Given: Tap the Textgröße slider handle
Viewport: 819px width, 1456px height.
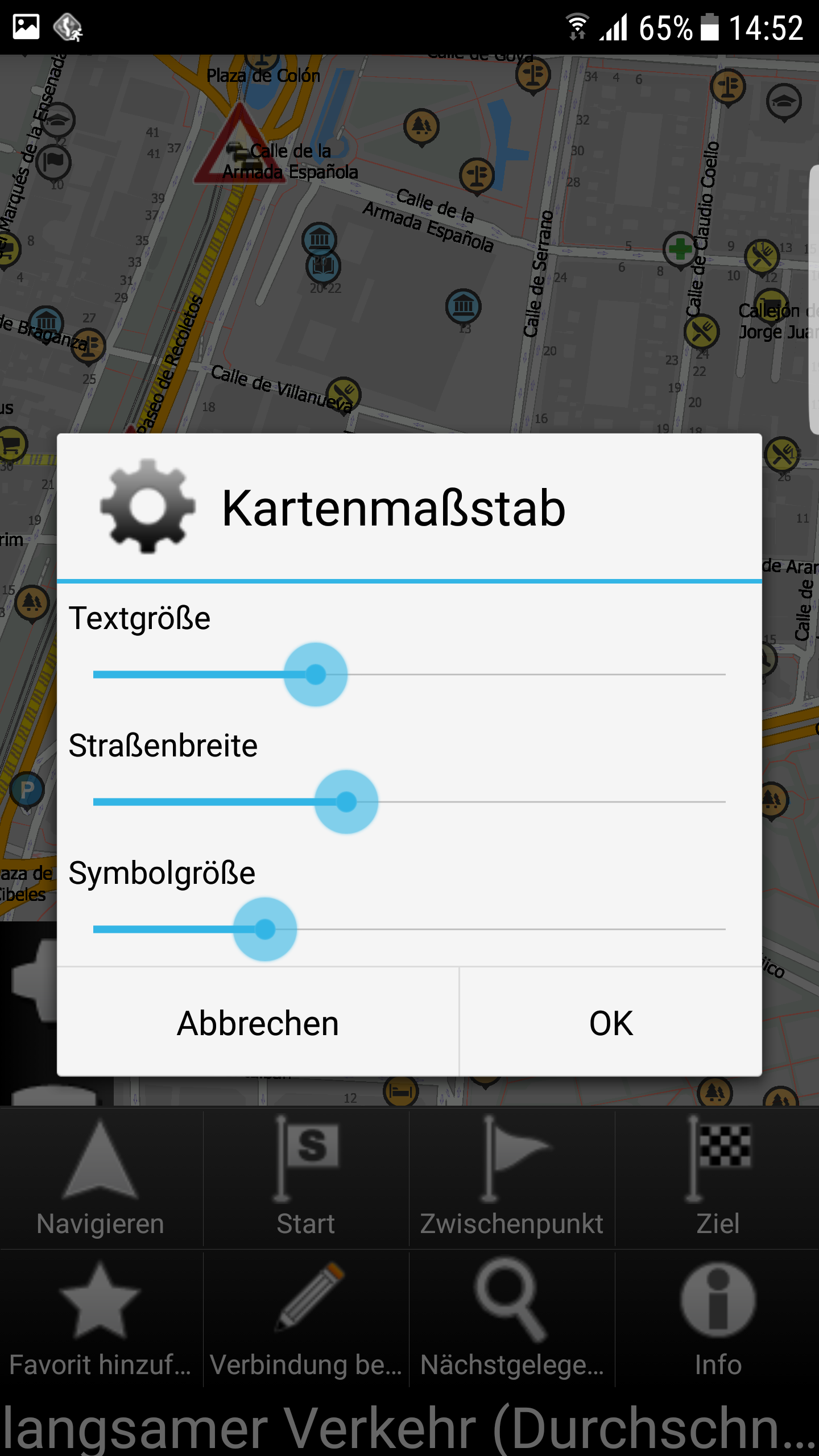Looking at the screenshot, I should [x=316, y=675].
